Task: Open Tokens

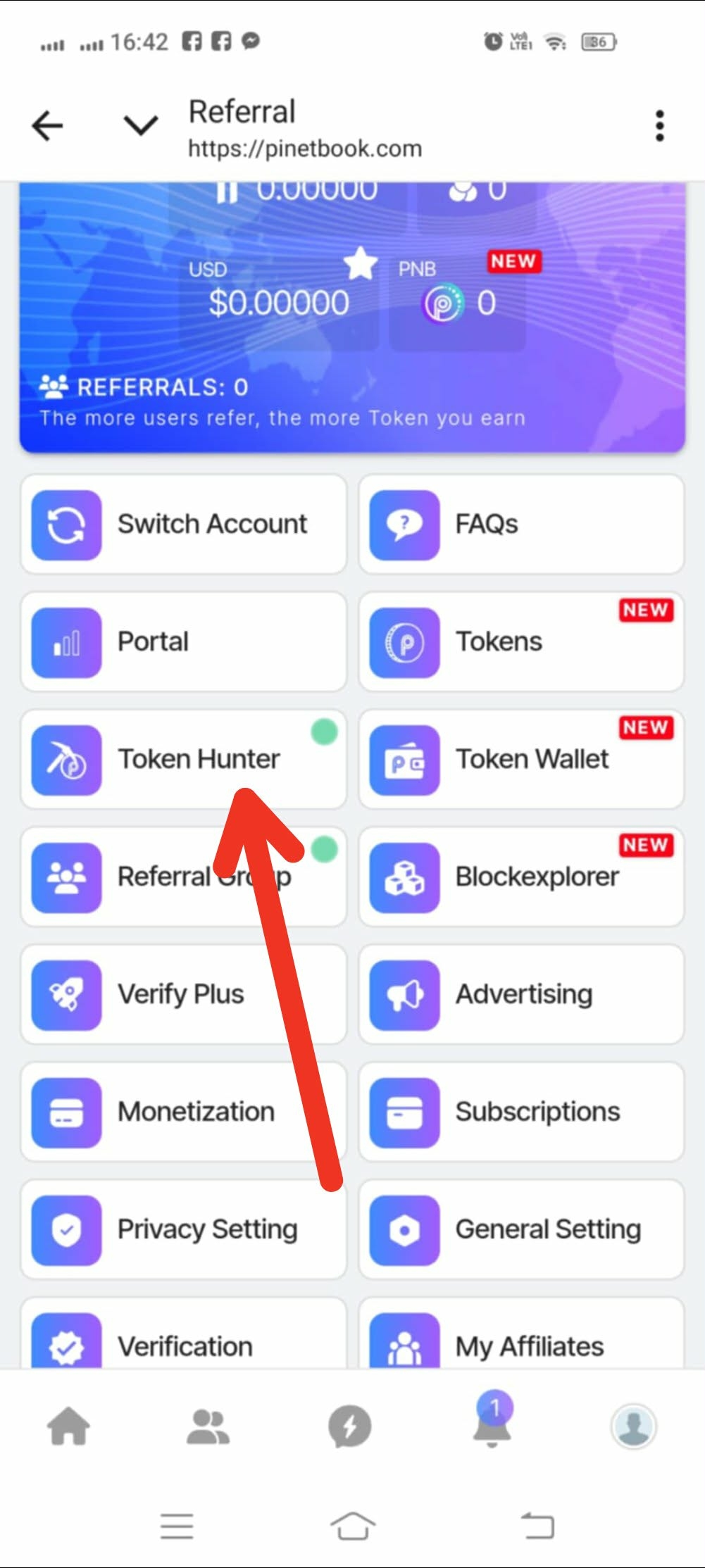Action: 521,642
